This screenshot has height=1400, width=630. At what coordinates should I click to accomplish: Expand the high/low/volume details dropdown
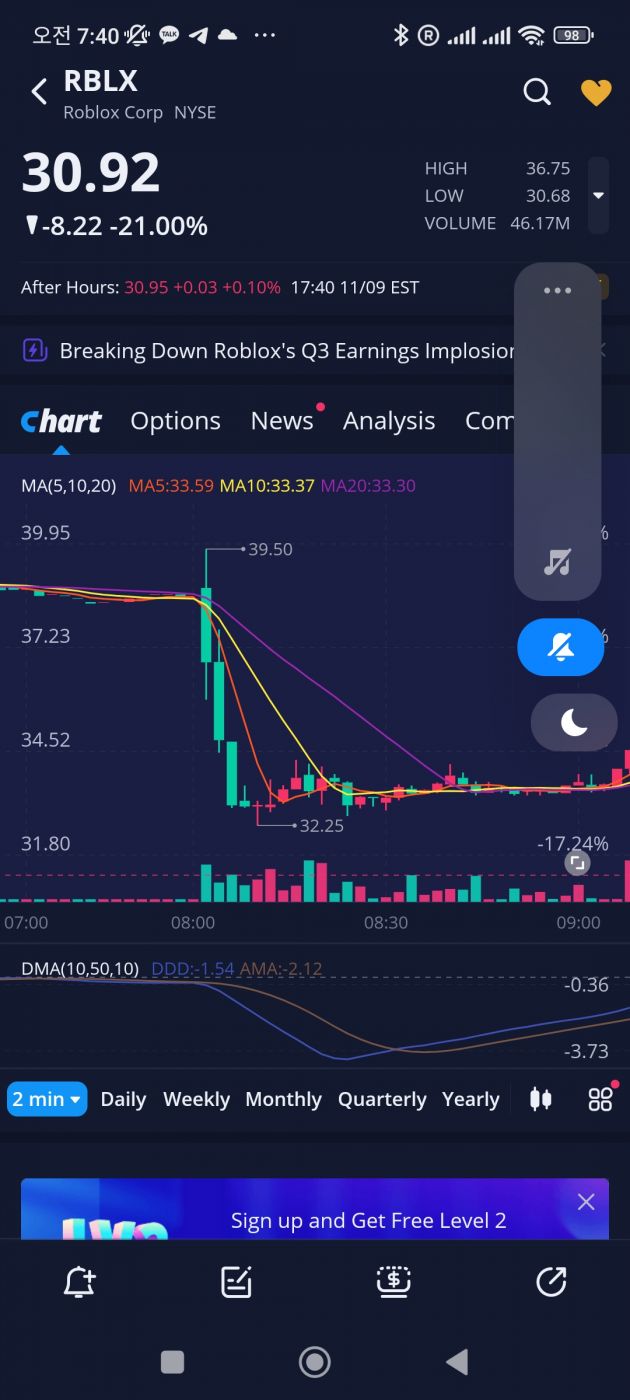click(x=598, y=196)
